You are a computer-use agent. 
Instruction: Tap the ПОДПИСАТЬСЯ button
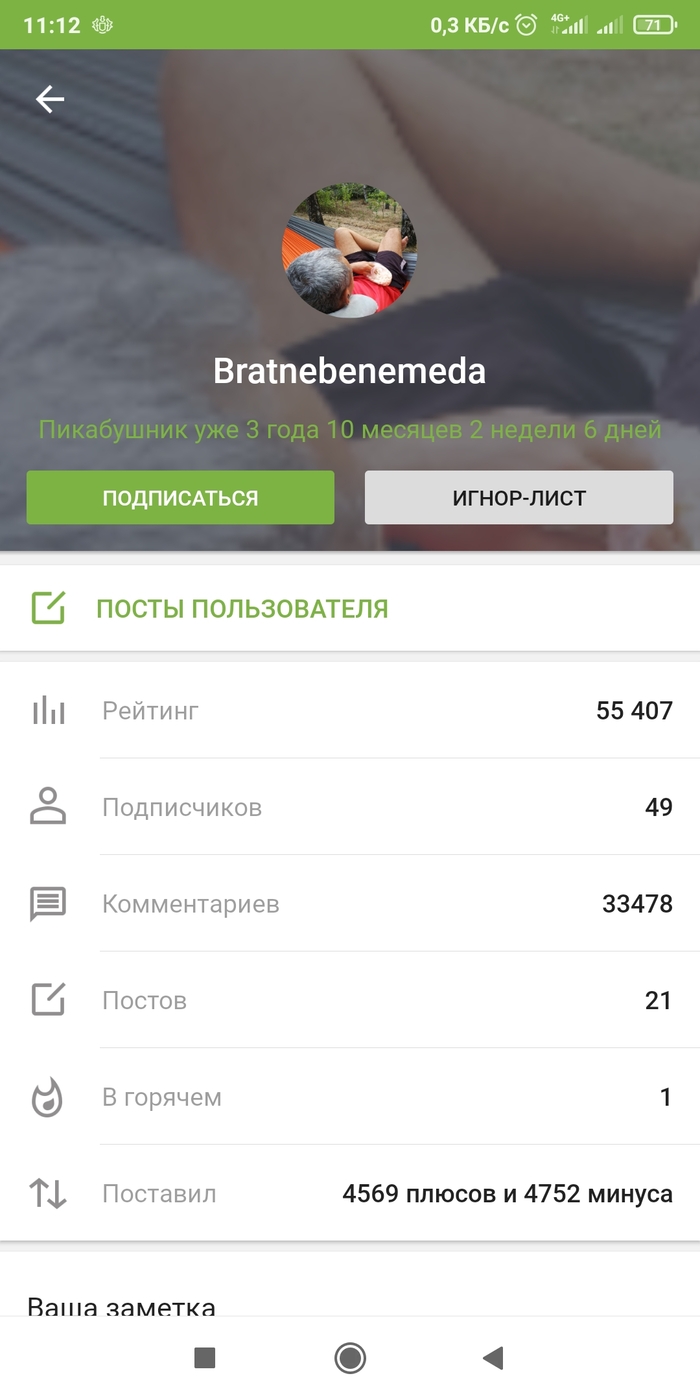(x=180, y=498)
